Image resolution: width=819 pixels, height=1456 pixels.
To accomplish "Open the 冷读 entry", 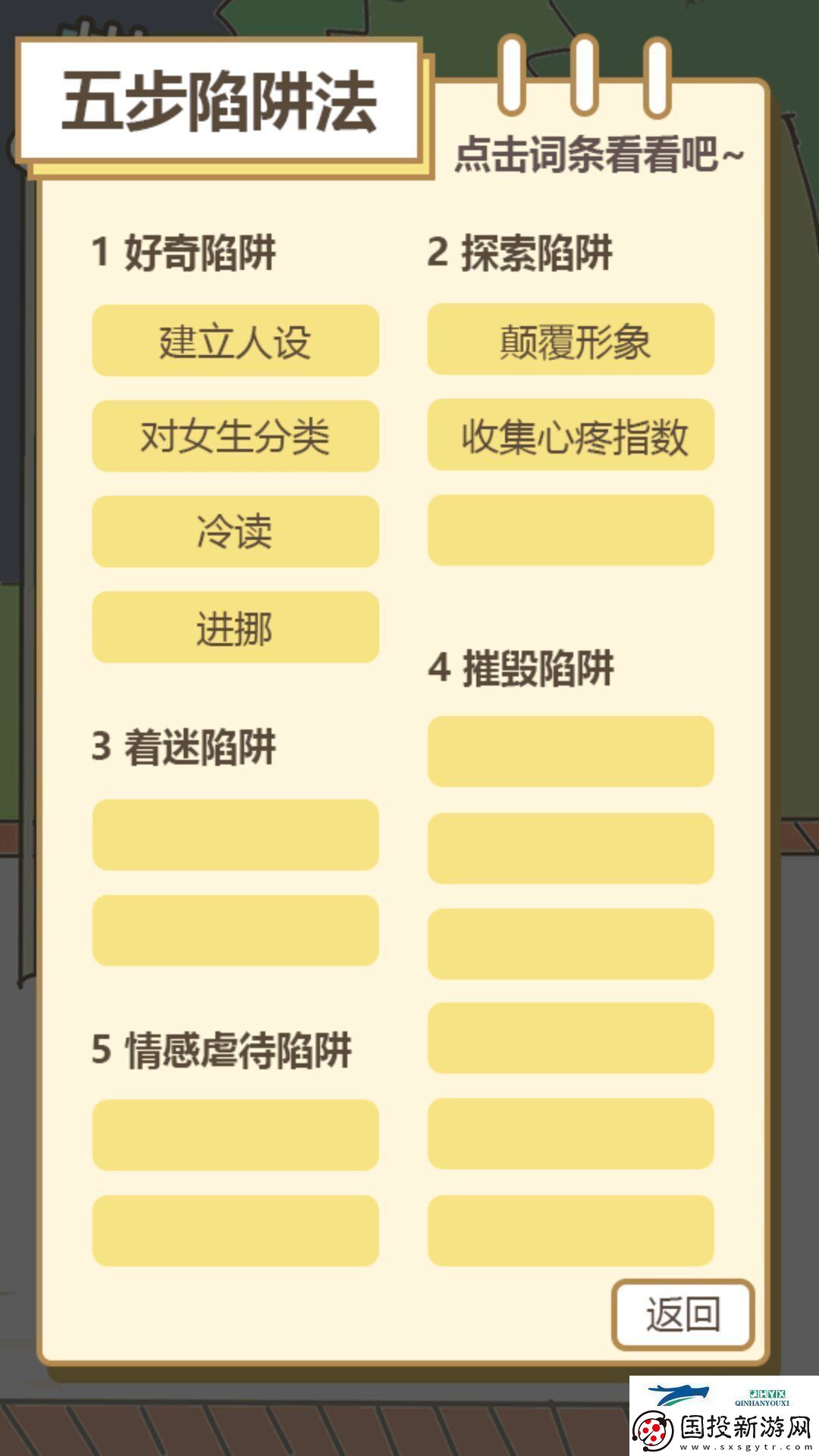I will pos(235,531).
